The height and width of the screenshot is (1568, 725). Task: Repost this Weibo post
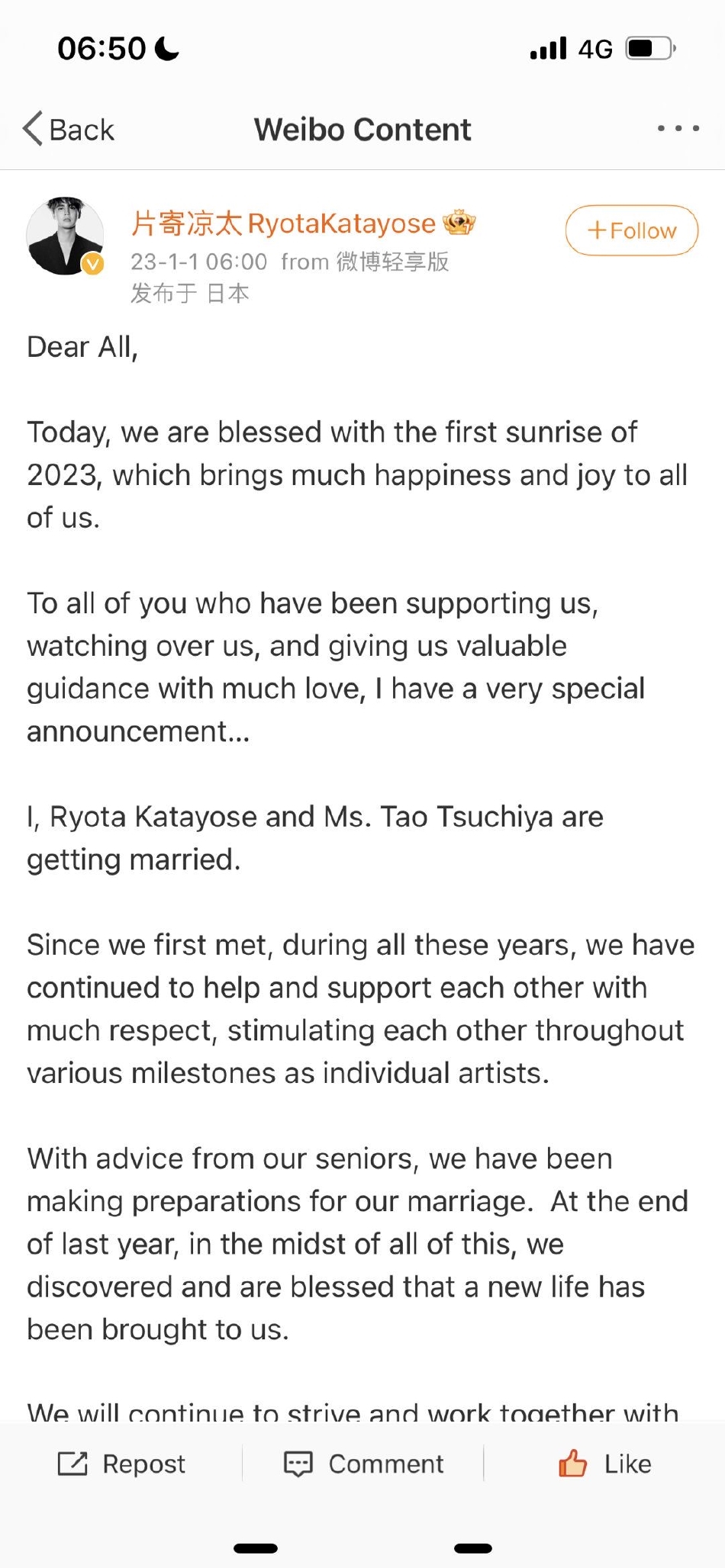[x=121, y=1464]
